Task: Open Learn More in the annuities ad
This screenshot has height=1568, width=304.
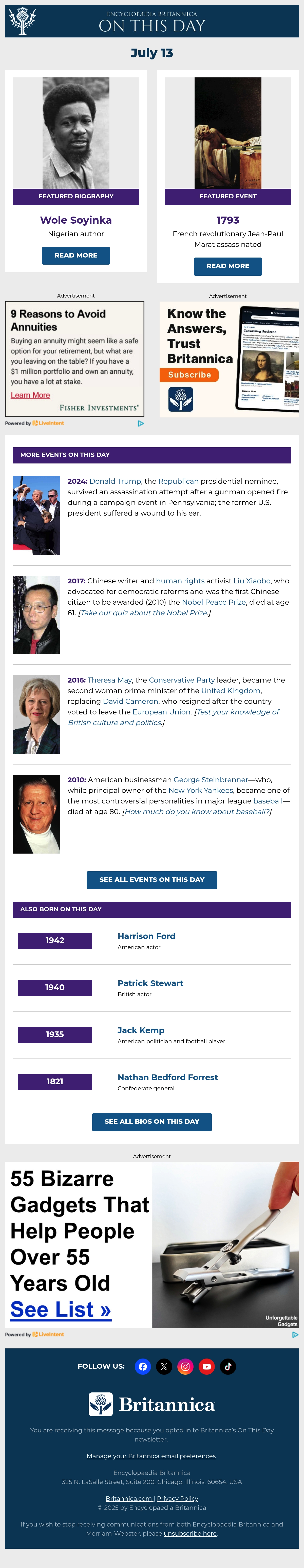Action: tap(30, 395)
